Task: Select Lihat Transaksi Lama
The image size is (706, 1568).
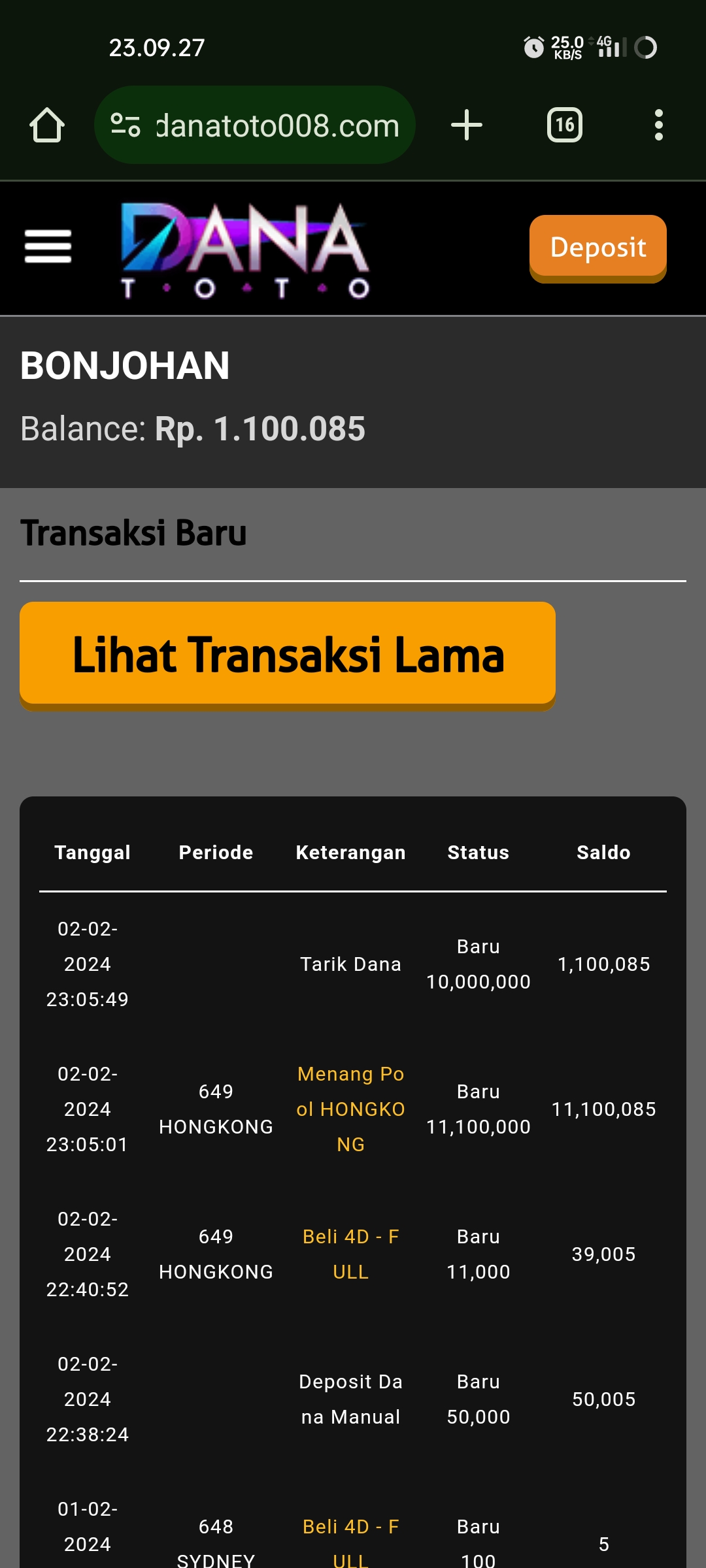Action: (x=288, y=655)
